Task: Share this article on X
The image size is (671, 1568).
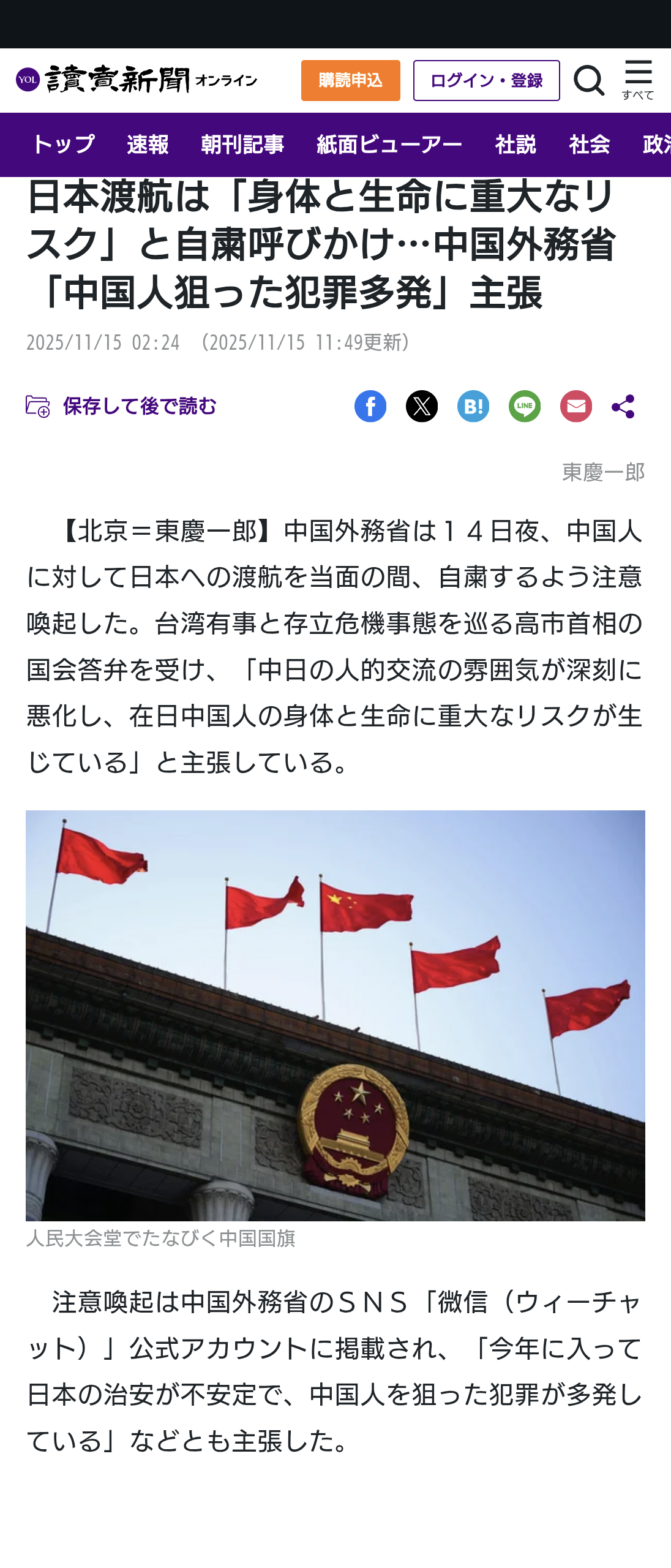Action: click(422, 406)
